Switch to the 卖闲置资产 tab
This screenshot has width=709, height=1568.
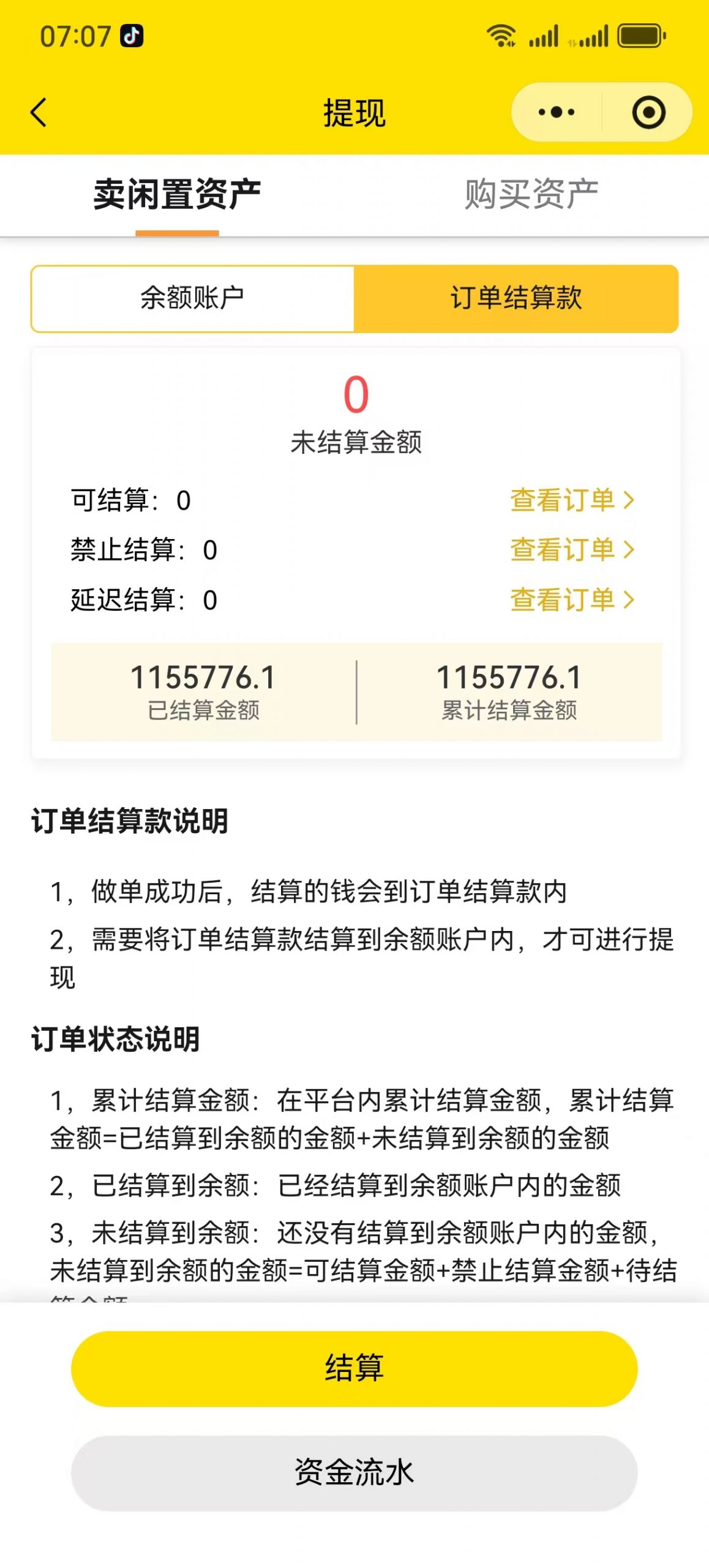(x=177, y=195)
